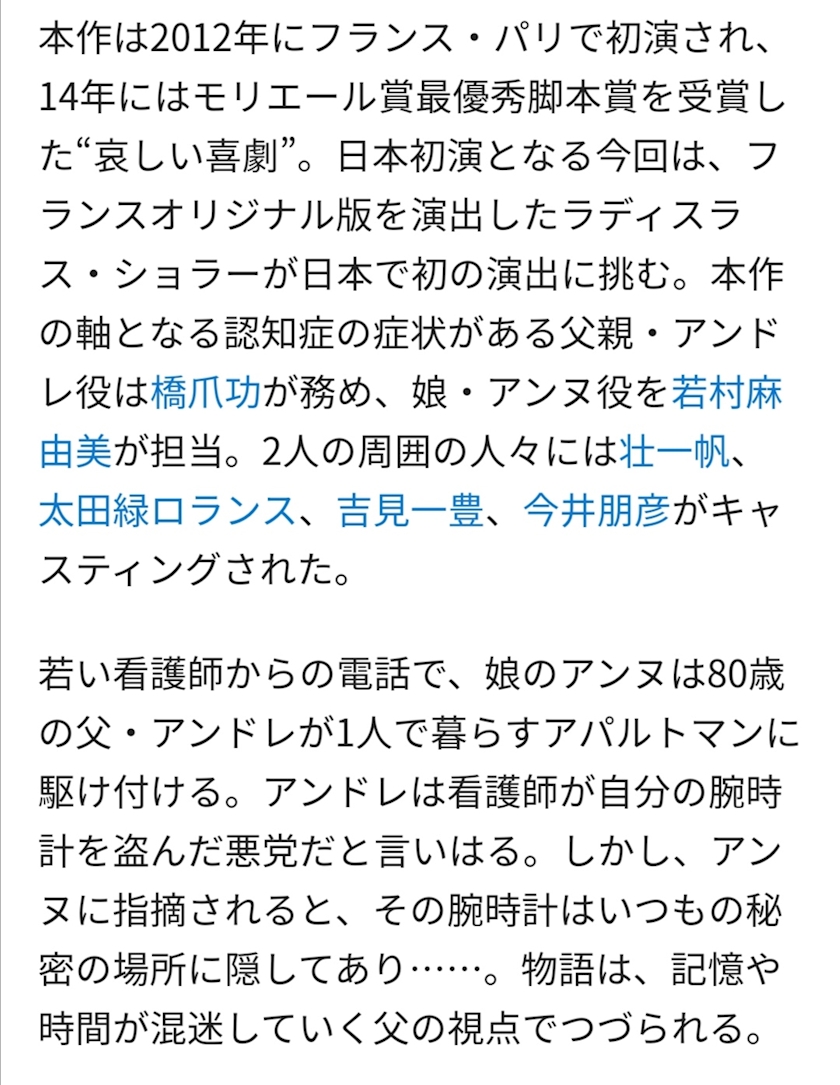840x1085 pixels.
Task: Open the 若村麻由美 link
Action: (x=727, y=394)
